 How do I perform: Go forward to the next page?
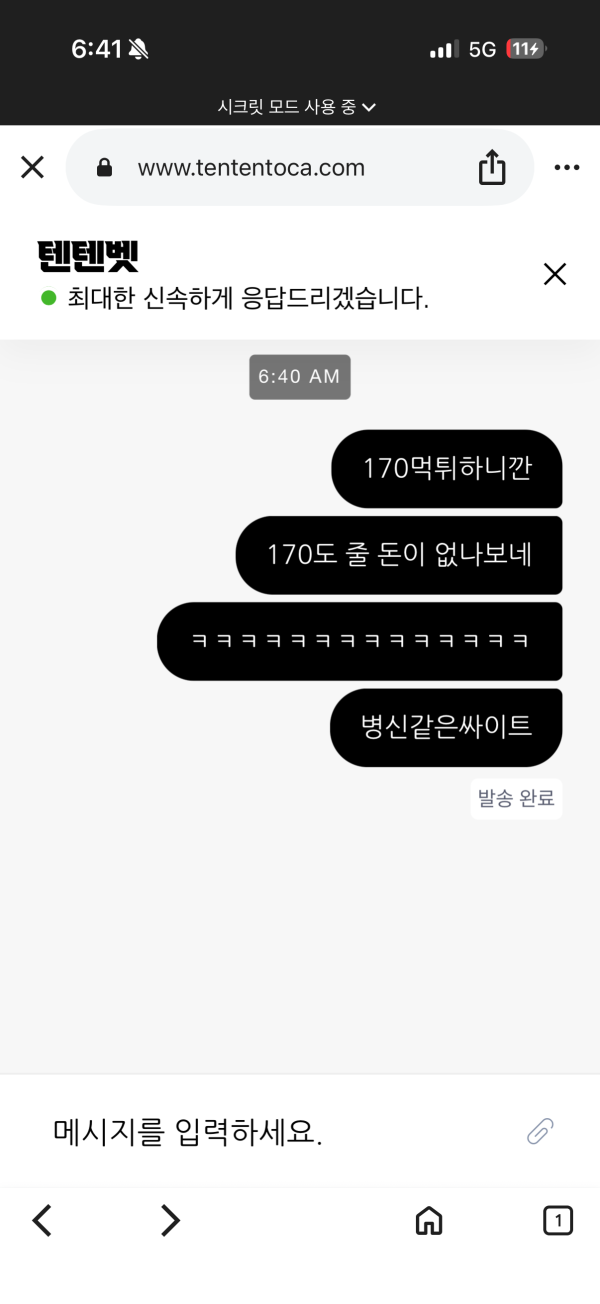pyautogui.click(x=170, y=1220)
